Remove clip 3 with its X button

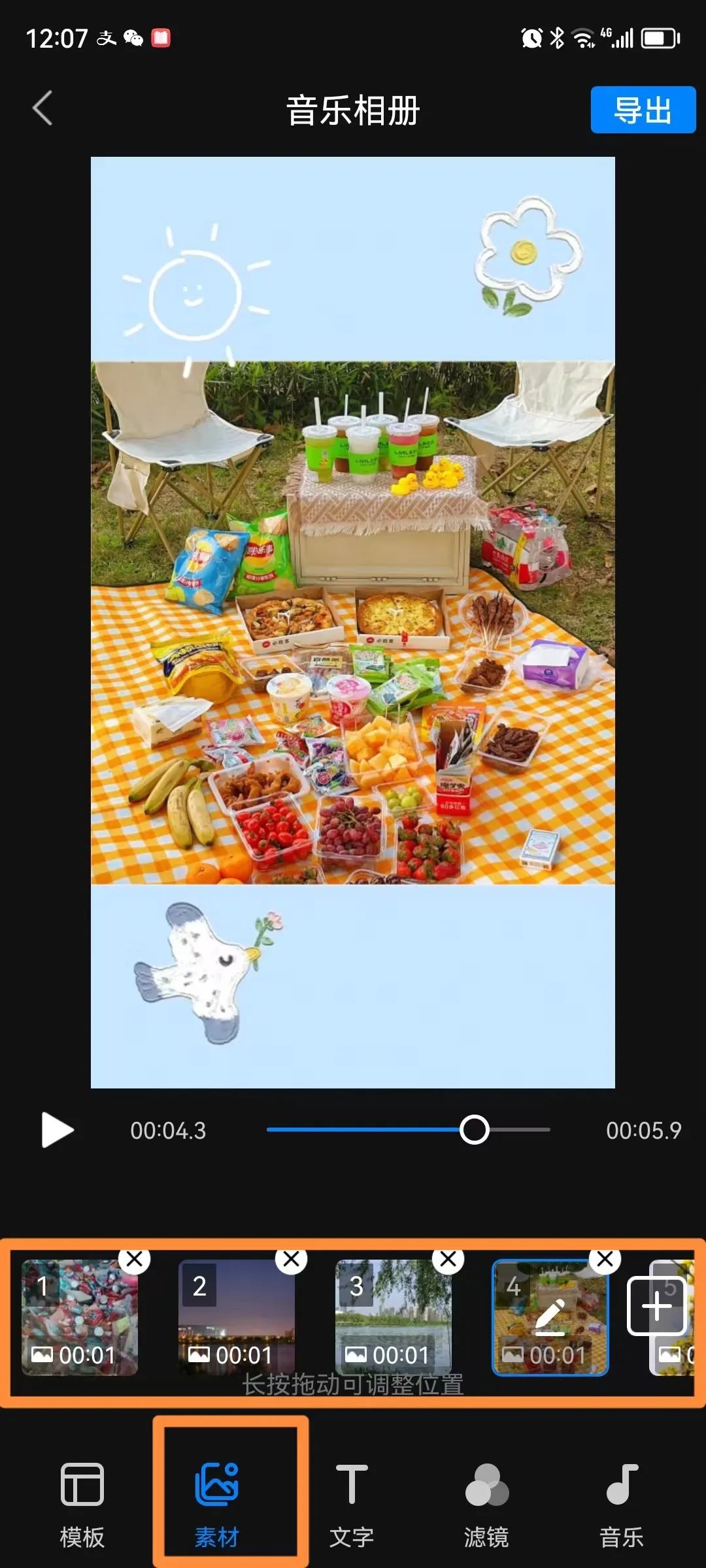448,1258
